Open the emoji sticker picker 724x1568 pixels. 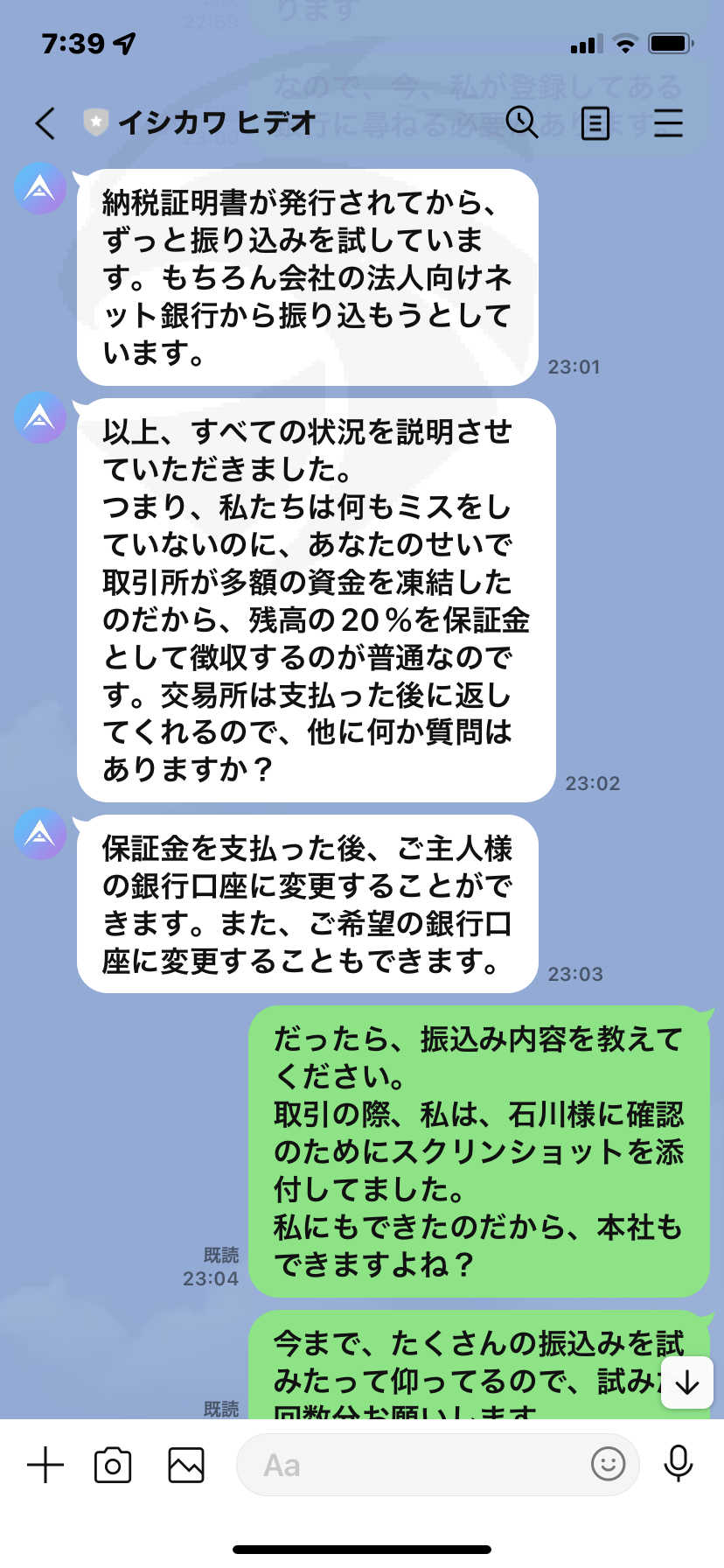point(608,1463)
